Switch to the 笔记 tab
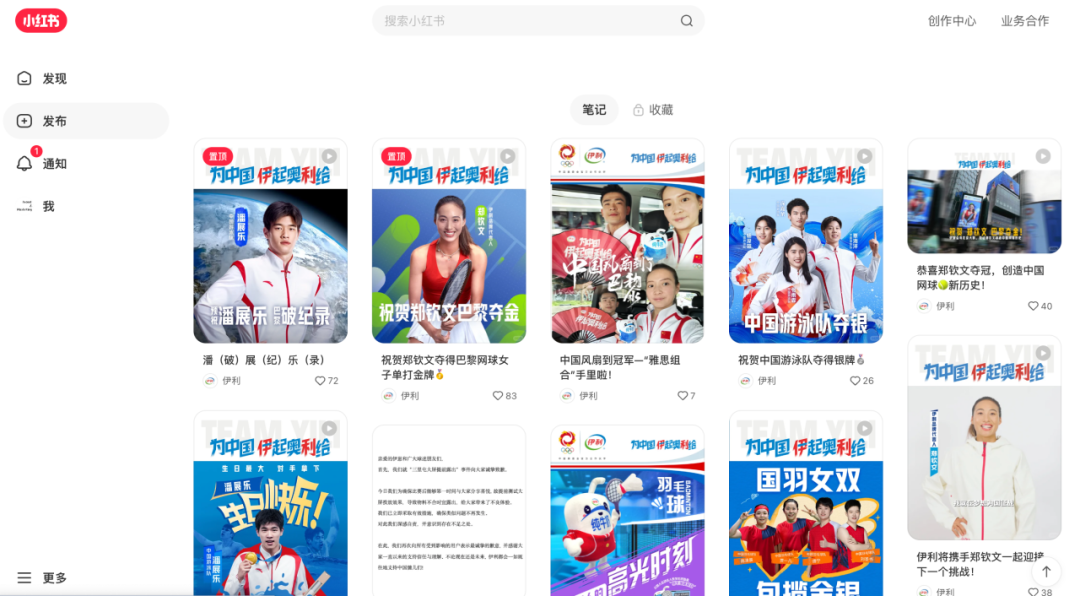 click(x=594, y=110)
